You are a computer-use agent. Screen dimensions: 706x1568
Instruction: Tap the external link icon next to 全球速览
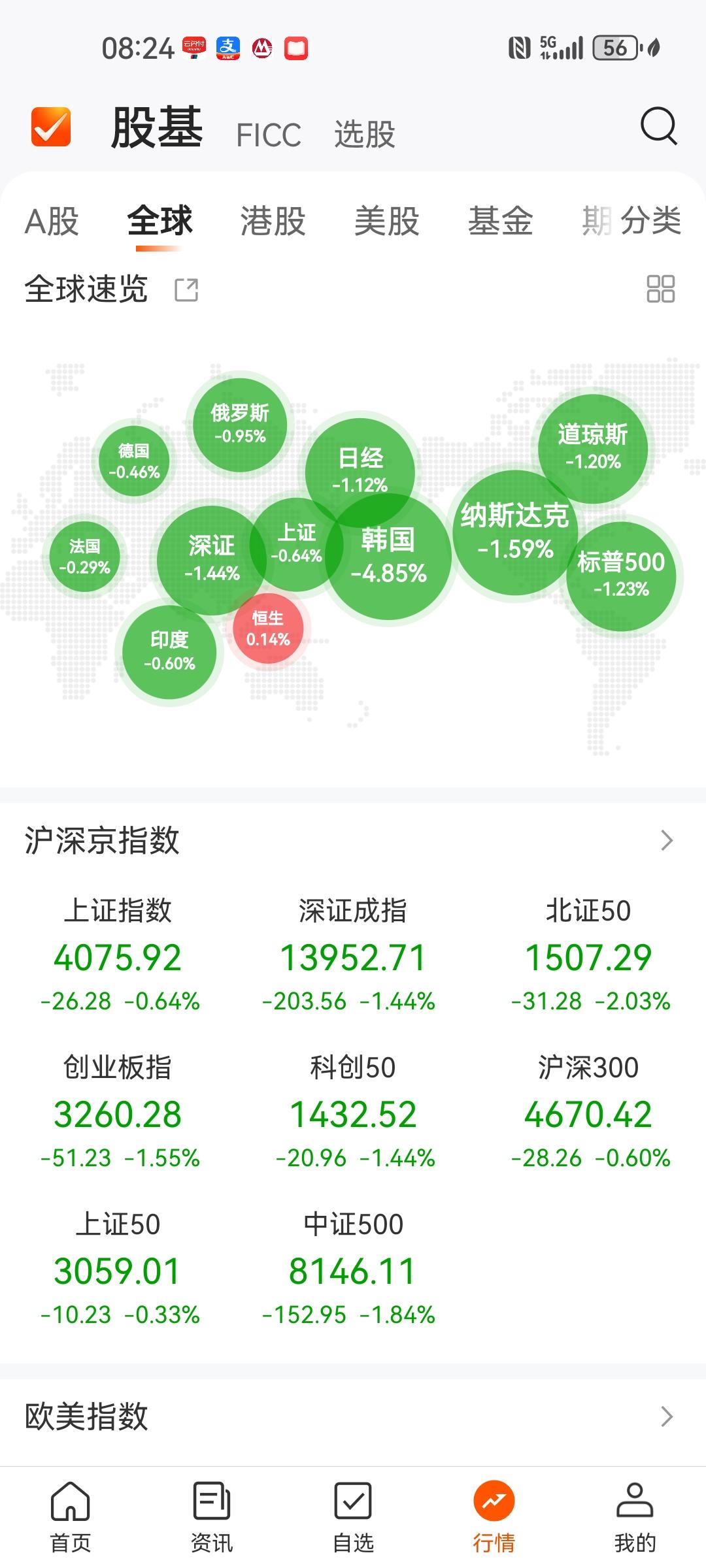(187, 289)
